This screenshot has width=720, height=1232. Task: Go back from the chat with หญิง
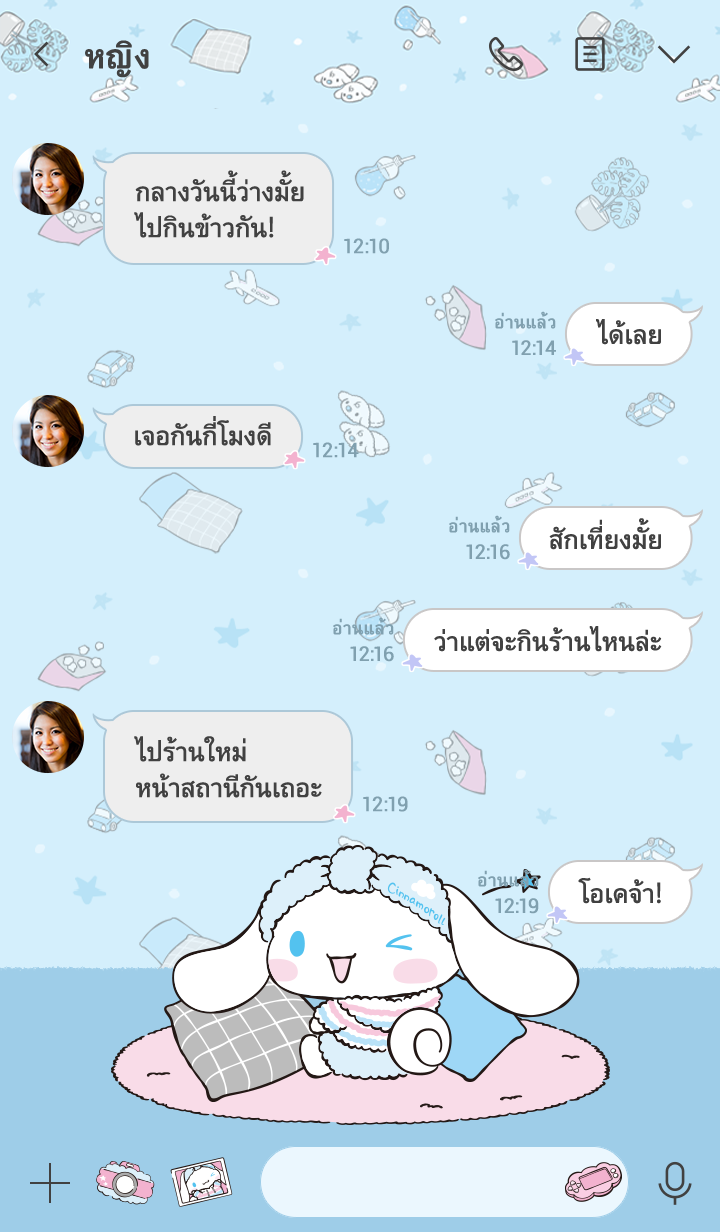[41, 55]
